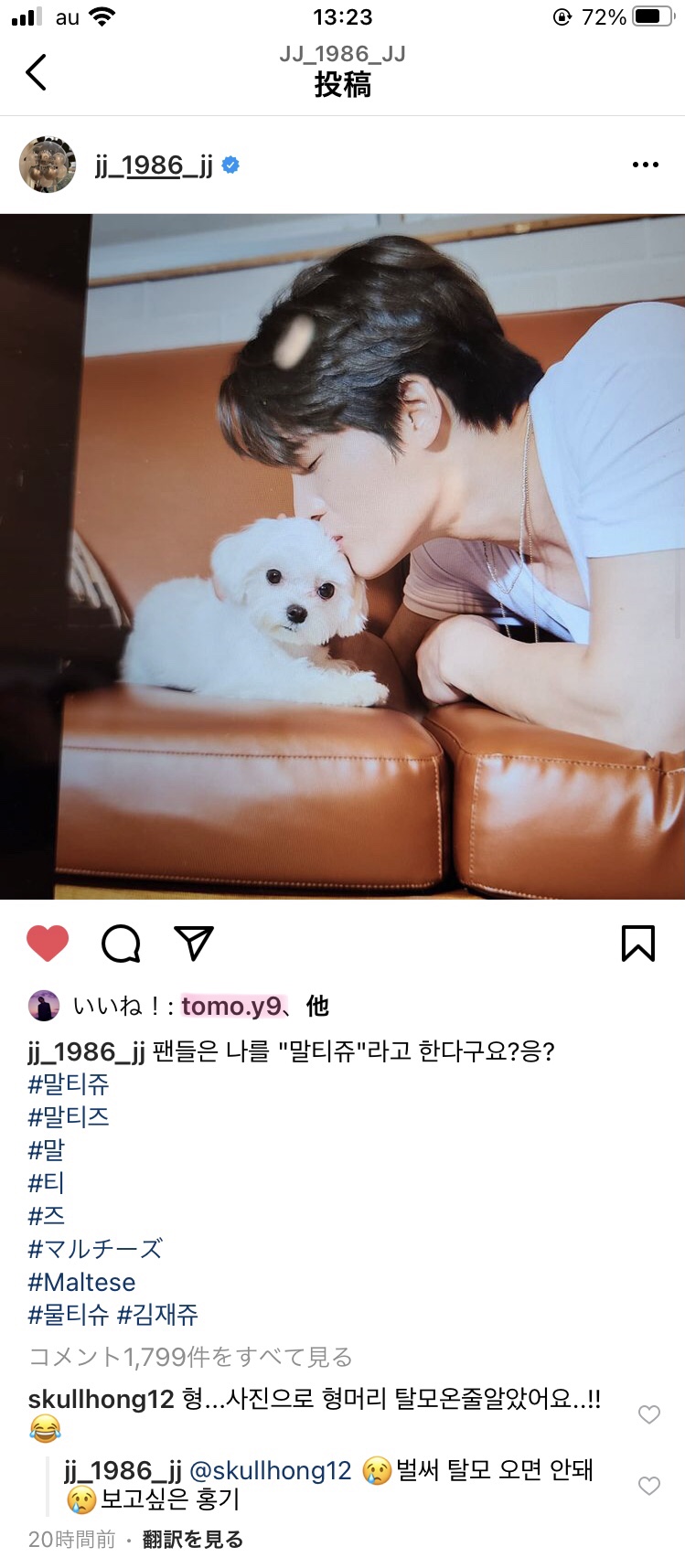Like skullhong12's comment
Image resolution: width=685 pixels, height=1568 pixels.
[x=649, y=1414]
